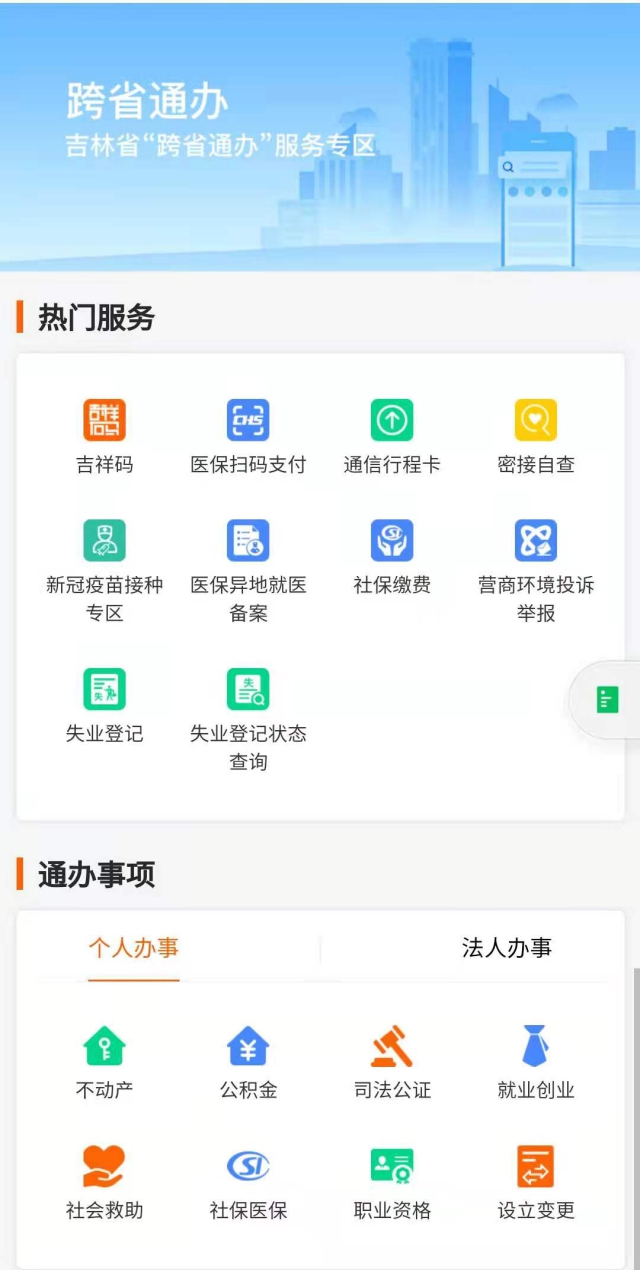Open the 社会救助 category
Viewport: 640px width, 1270px height.
104,1167
